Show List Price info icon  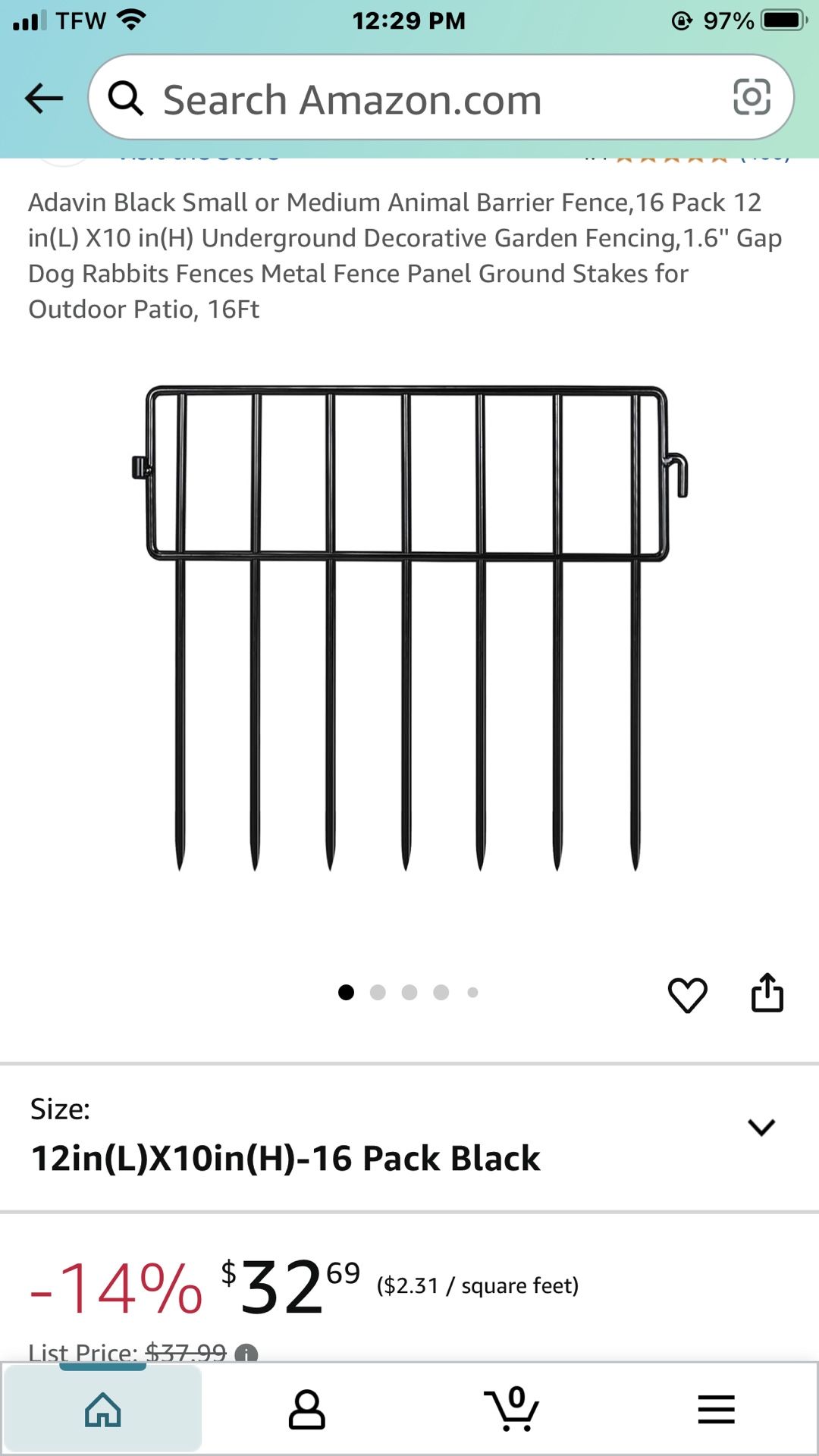tap(246, 1354)
